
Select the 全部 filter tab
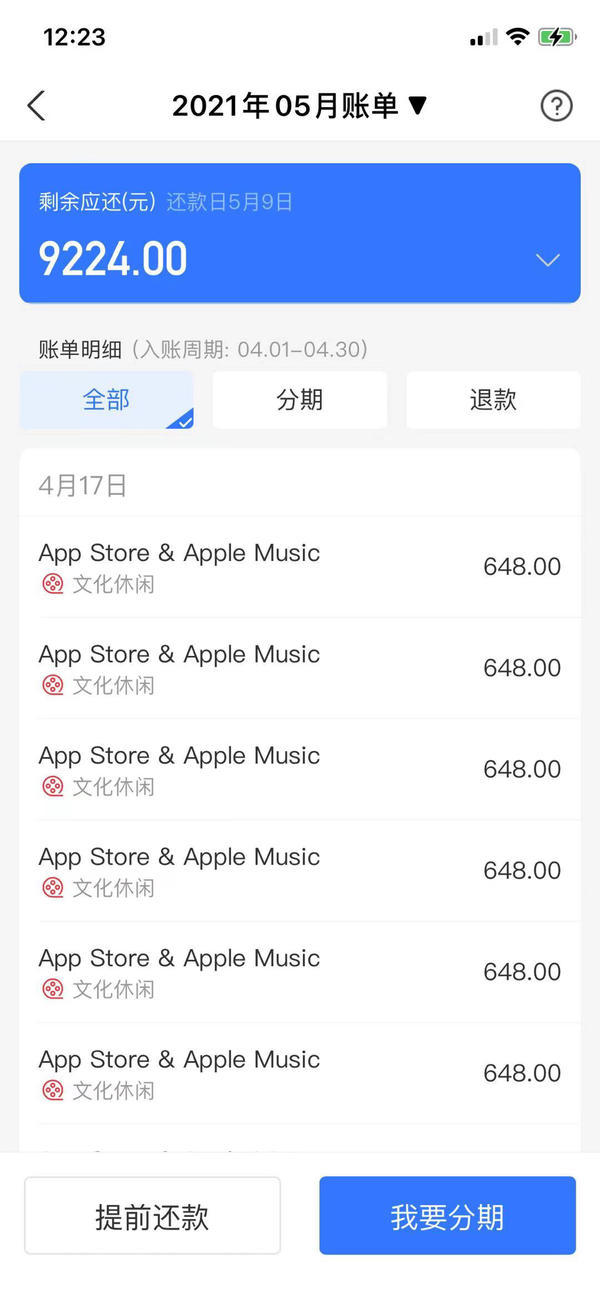(x=106, y=400)
